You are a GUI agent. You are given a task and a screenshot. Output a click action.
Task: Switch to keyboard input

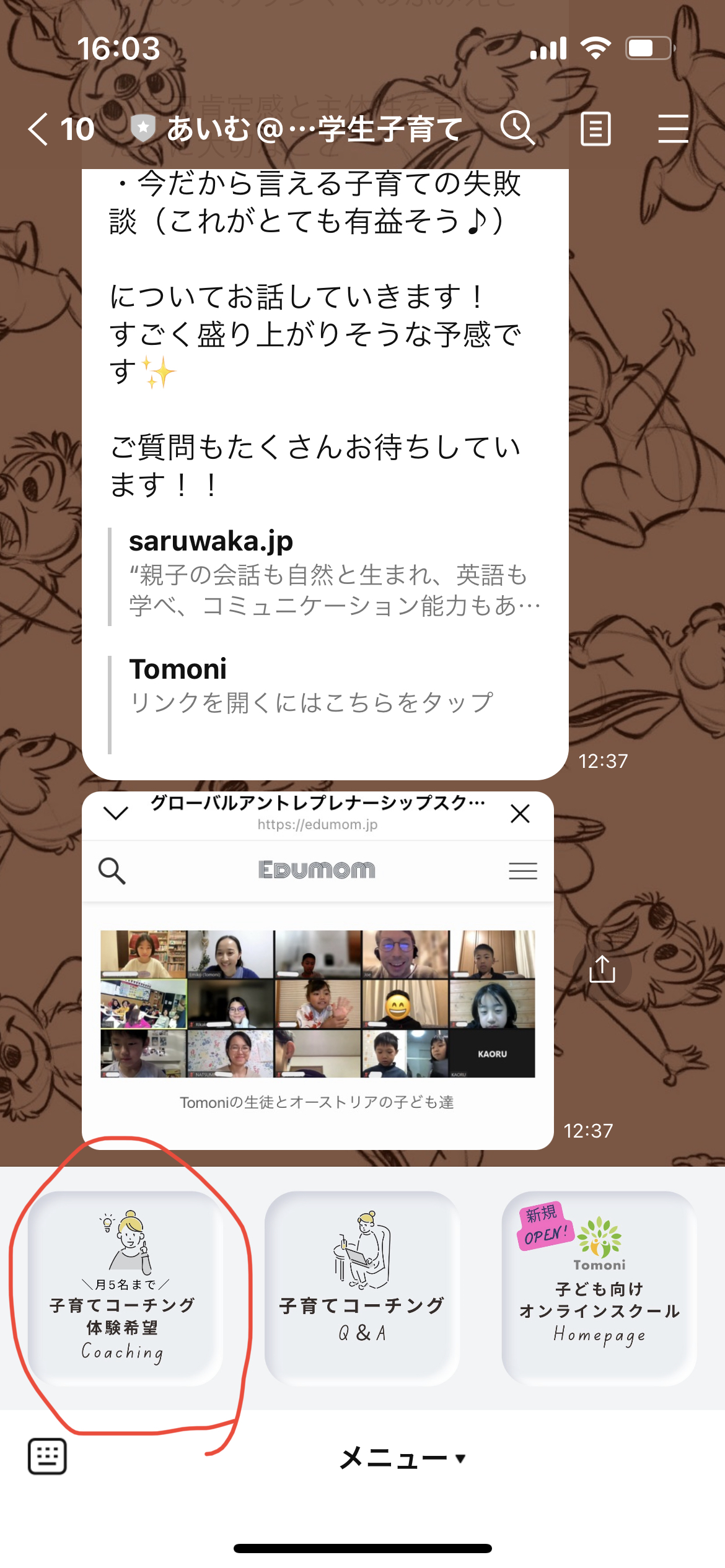tap(47, 1457)
